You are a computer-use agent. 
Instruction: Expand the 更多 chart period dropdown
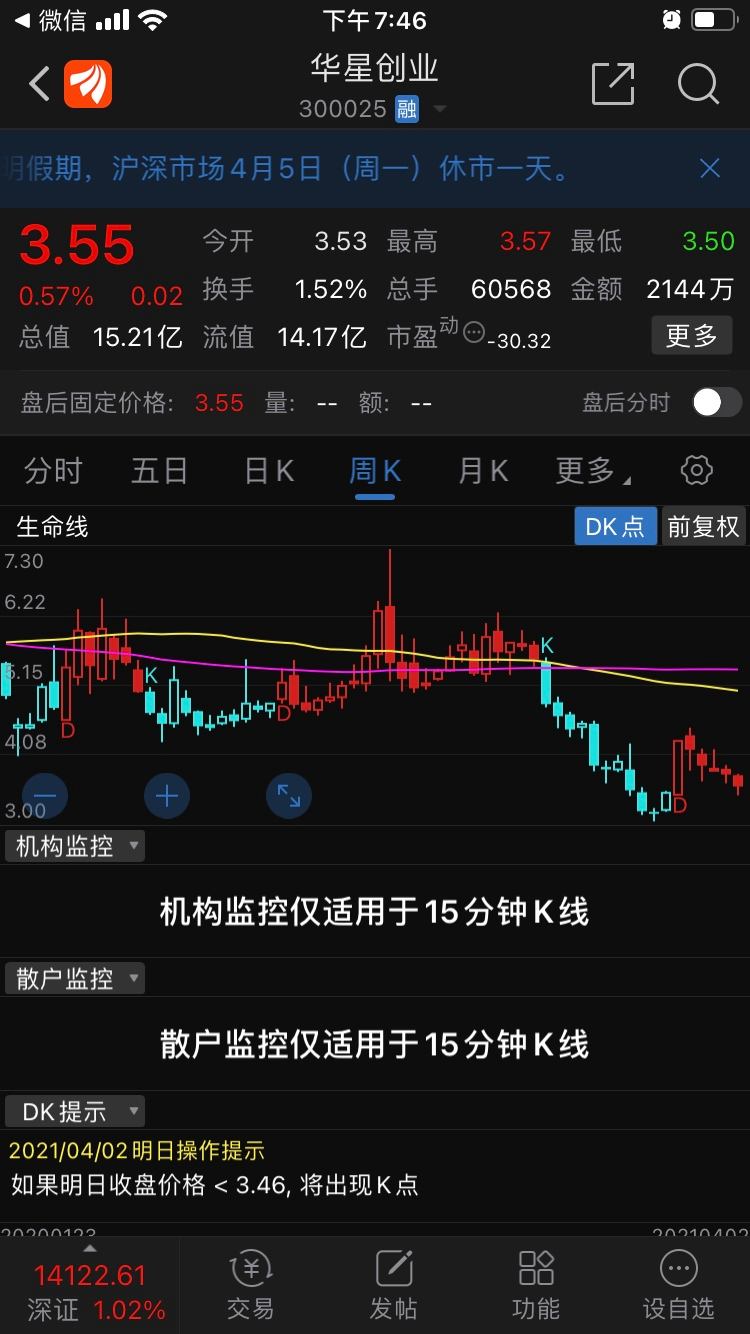click(x=592, y=471)
